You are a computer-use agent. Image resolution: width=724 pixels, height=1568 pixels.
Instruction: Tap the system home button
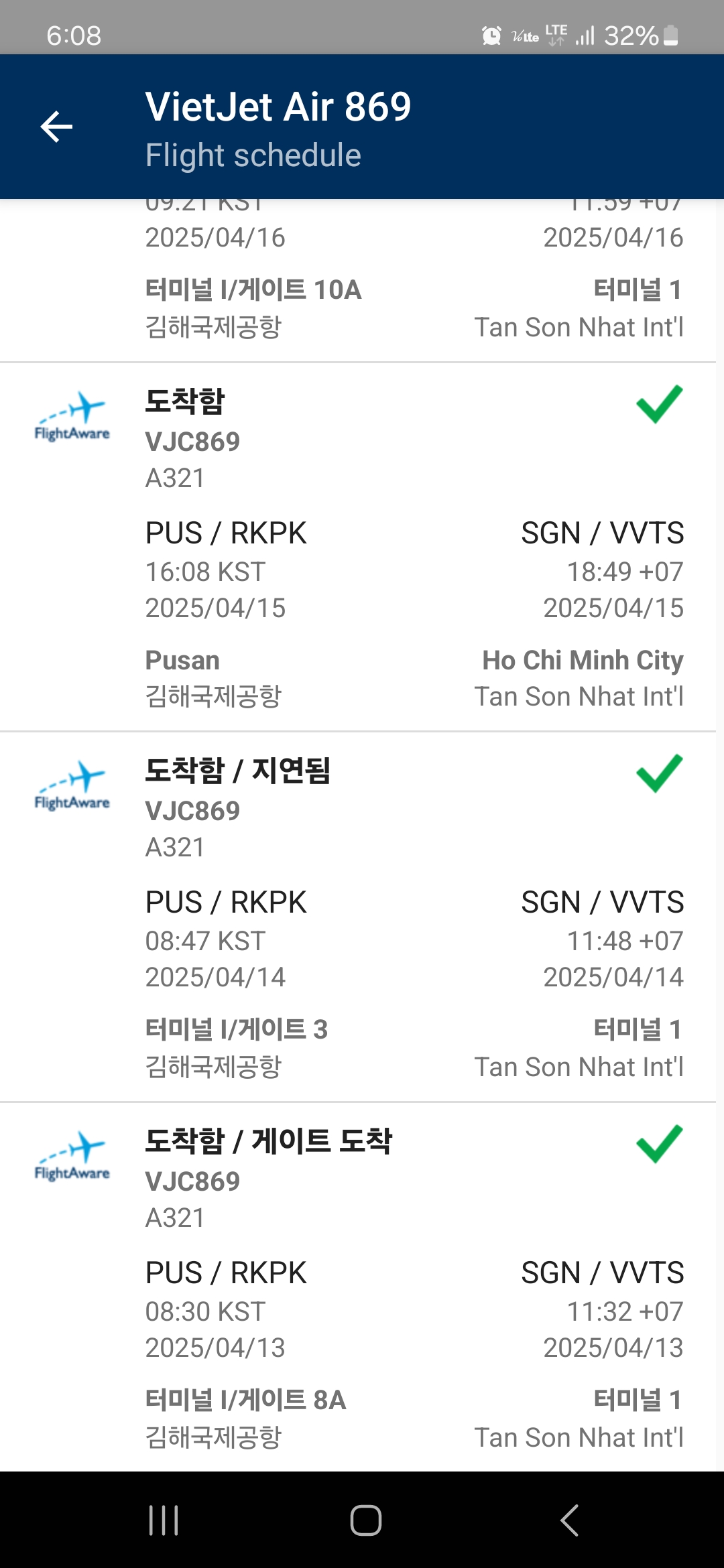pyautogui.click(x=365, y=1520)
